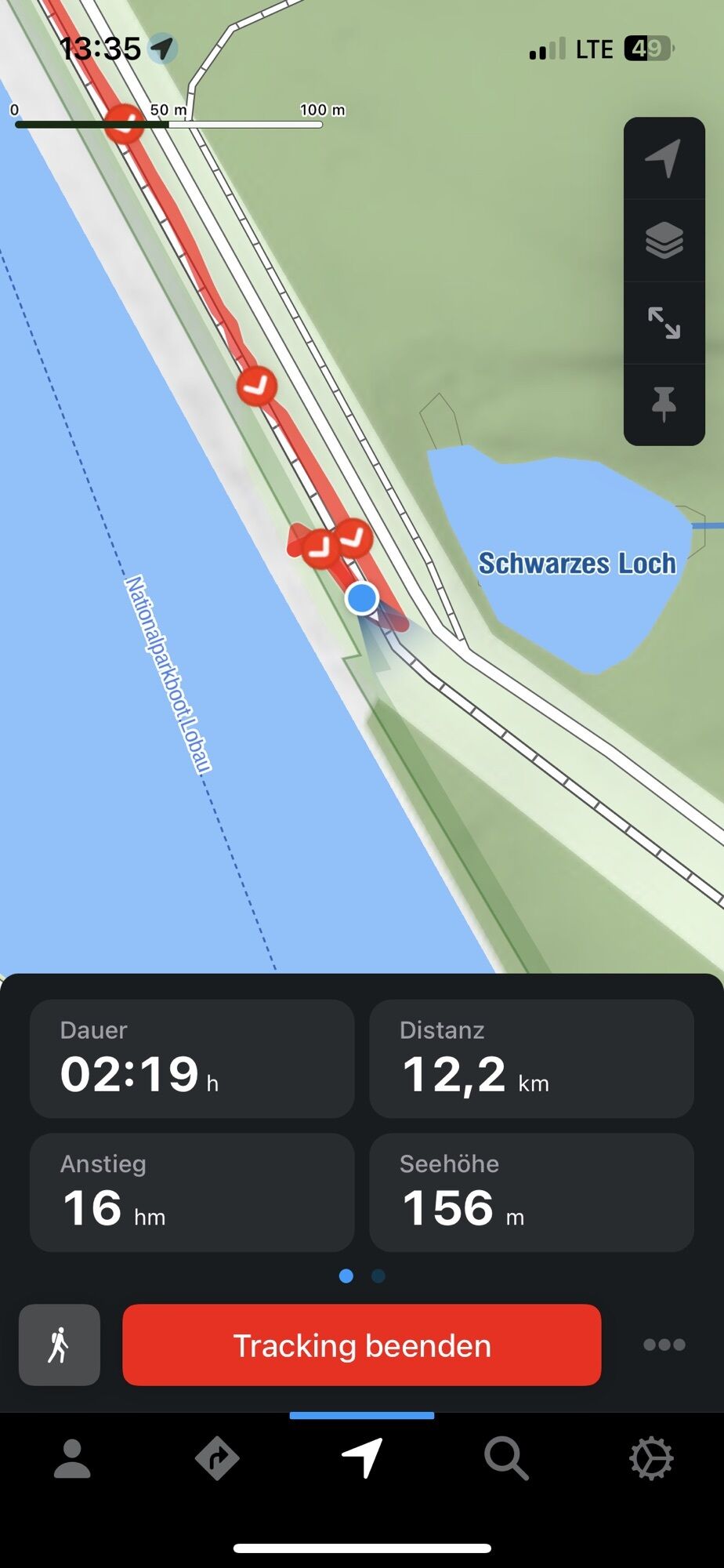Tap the Tracking beenden button
The width and height of the screenshot is (724, 1568).
point(361,1345)
